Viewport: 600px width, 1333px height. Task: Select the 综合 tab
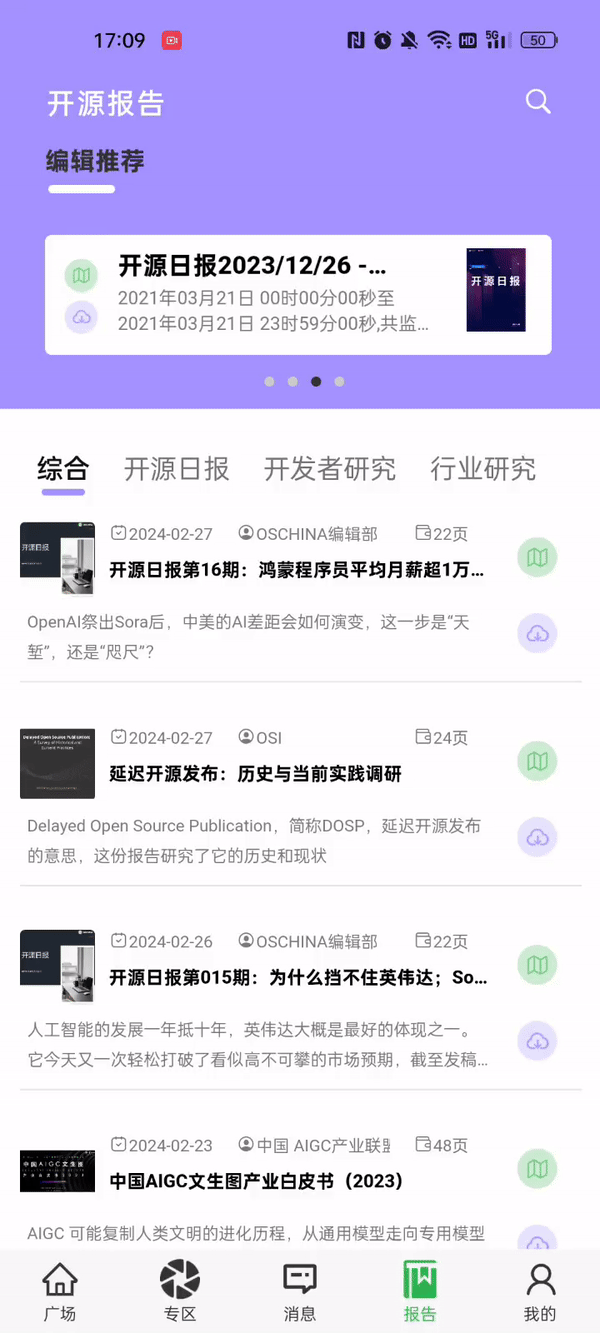tap(63, 468)
